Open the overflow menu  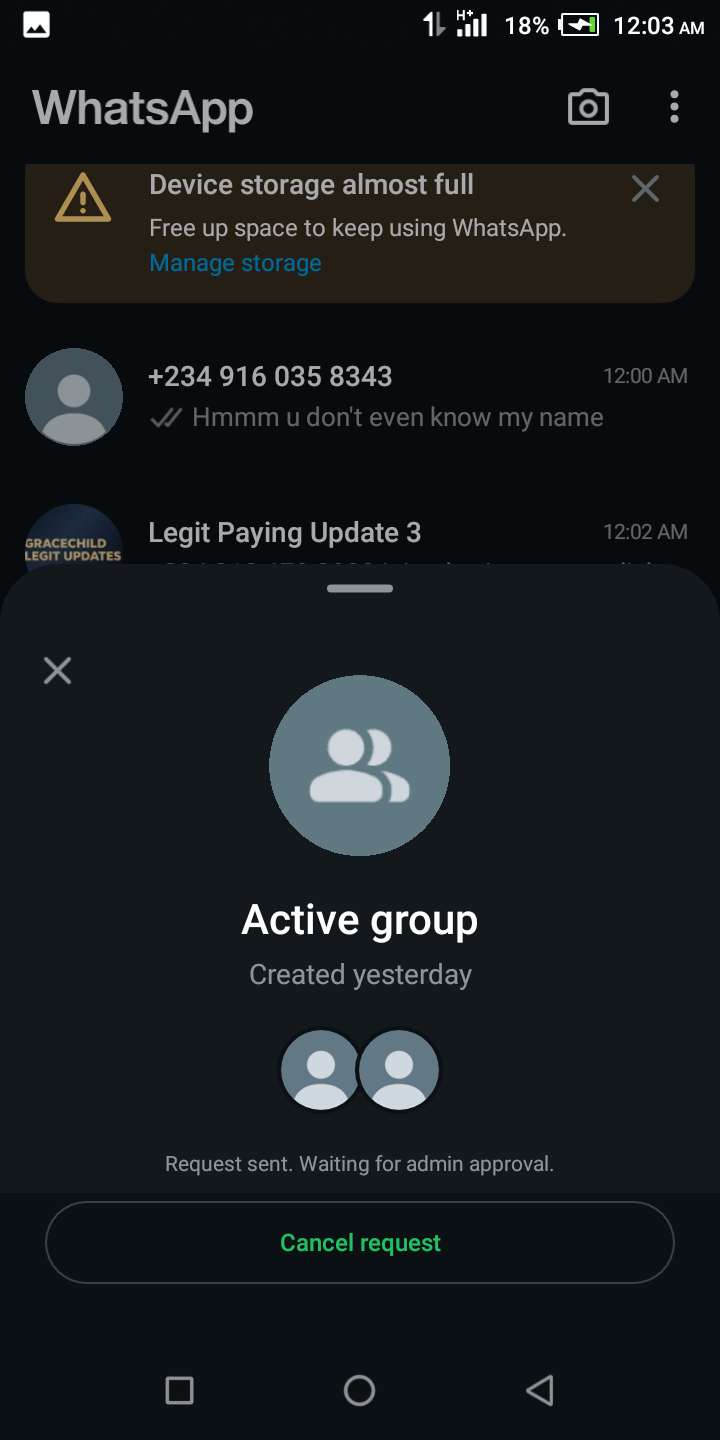click(675, 107)
